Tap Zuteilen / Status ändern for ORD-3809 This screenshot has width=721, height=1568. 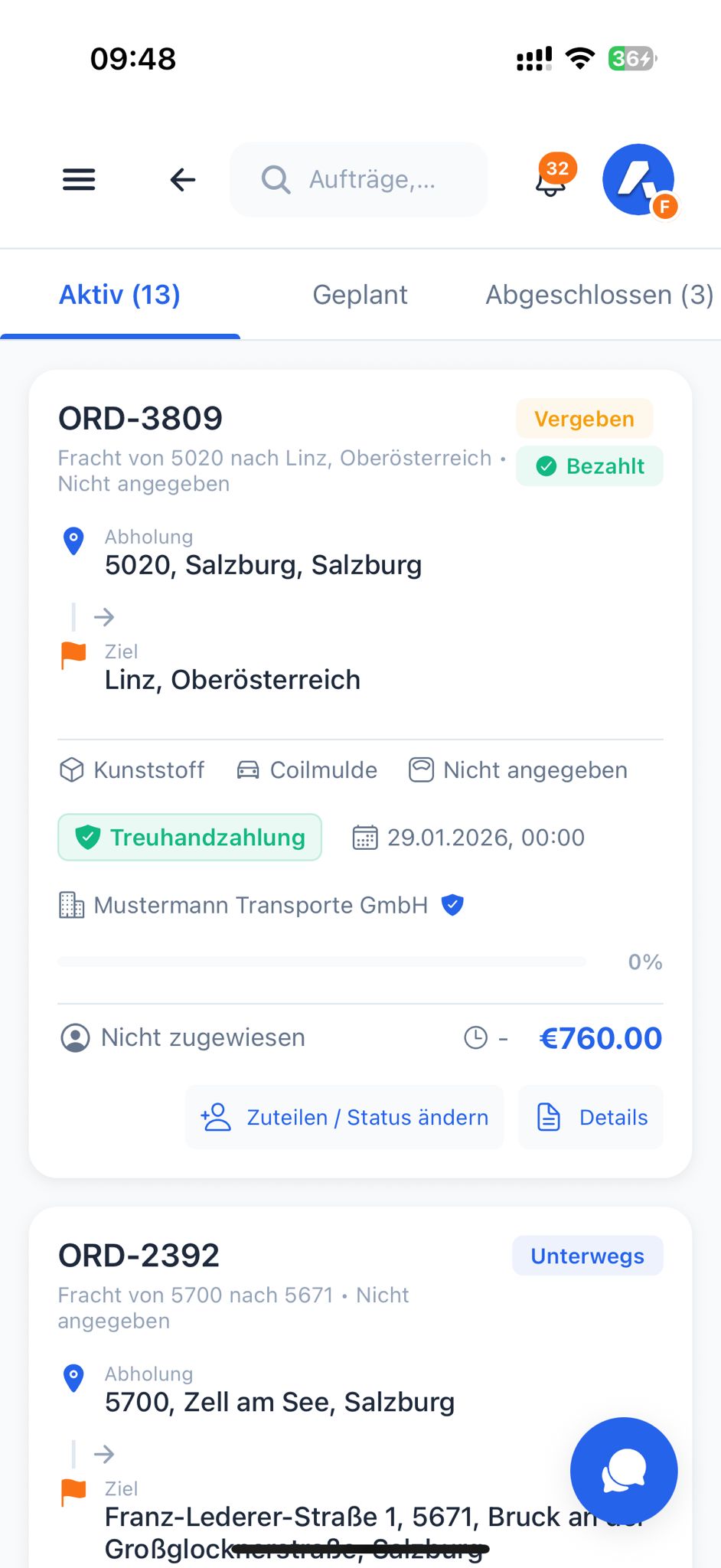pyautogui.click(x=344, y=1117)
